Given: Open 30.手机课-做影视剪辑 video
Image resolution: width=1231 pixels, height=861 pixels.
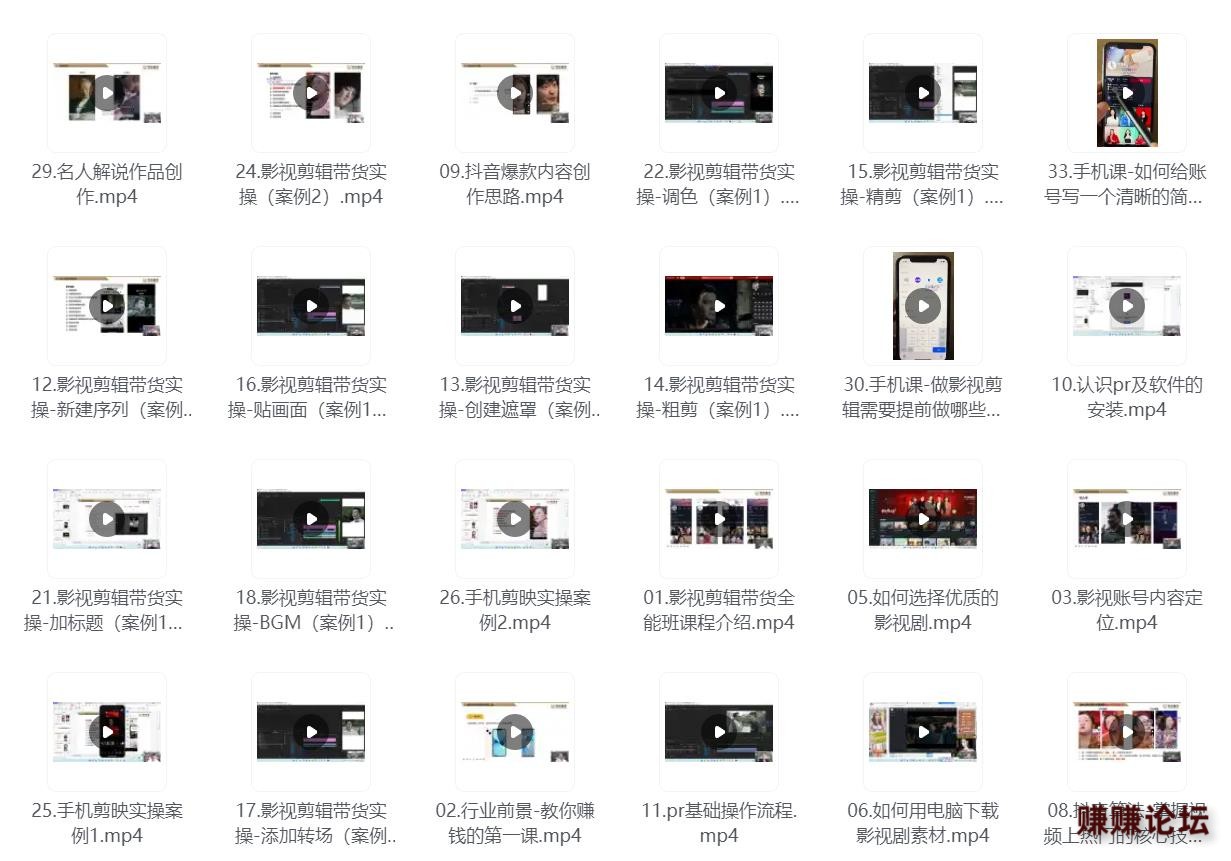Looking at the screenshot, I should pyautogui.click(x=923, y=306).
